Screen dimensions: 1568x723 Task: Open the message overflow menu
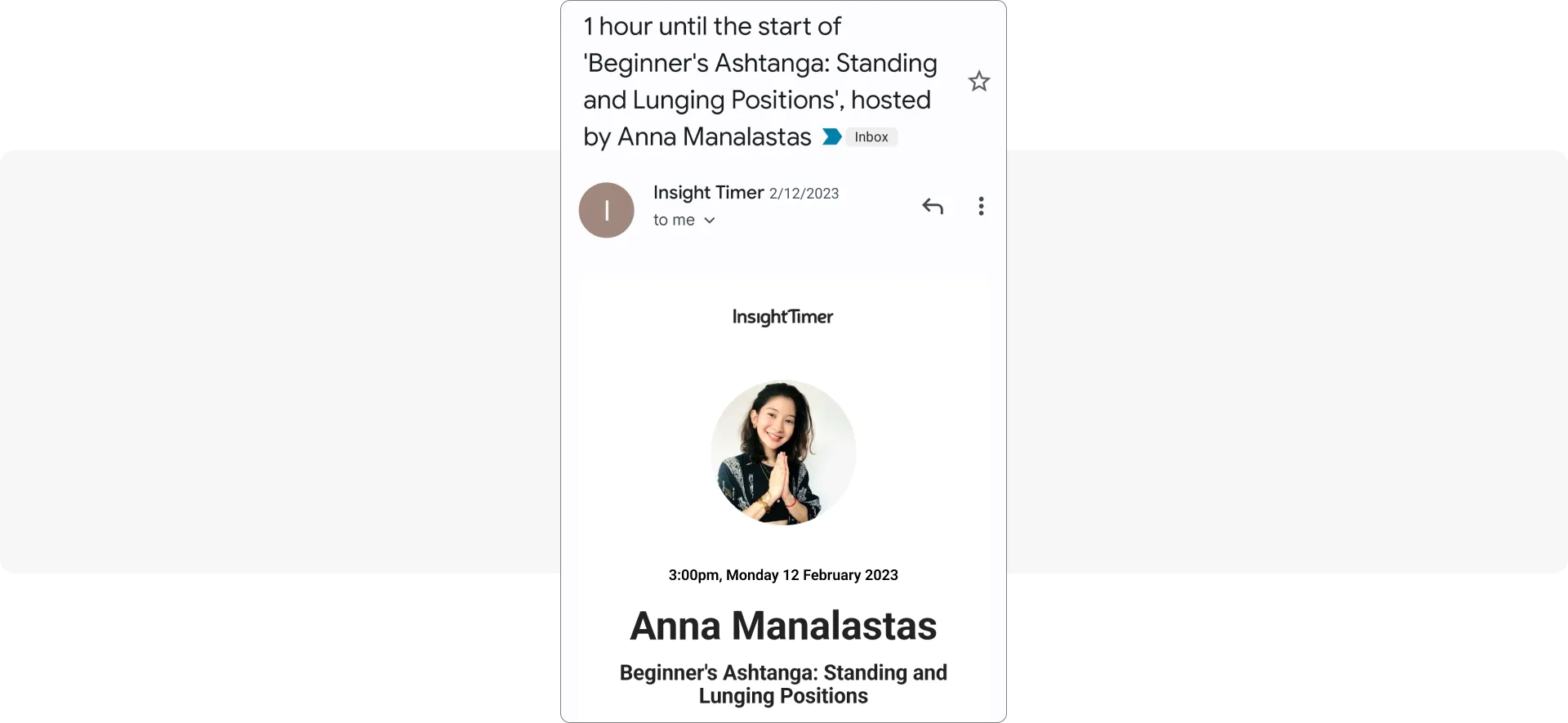tap(981, 206)
